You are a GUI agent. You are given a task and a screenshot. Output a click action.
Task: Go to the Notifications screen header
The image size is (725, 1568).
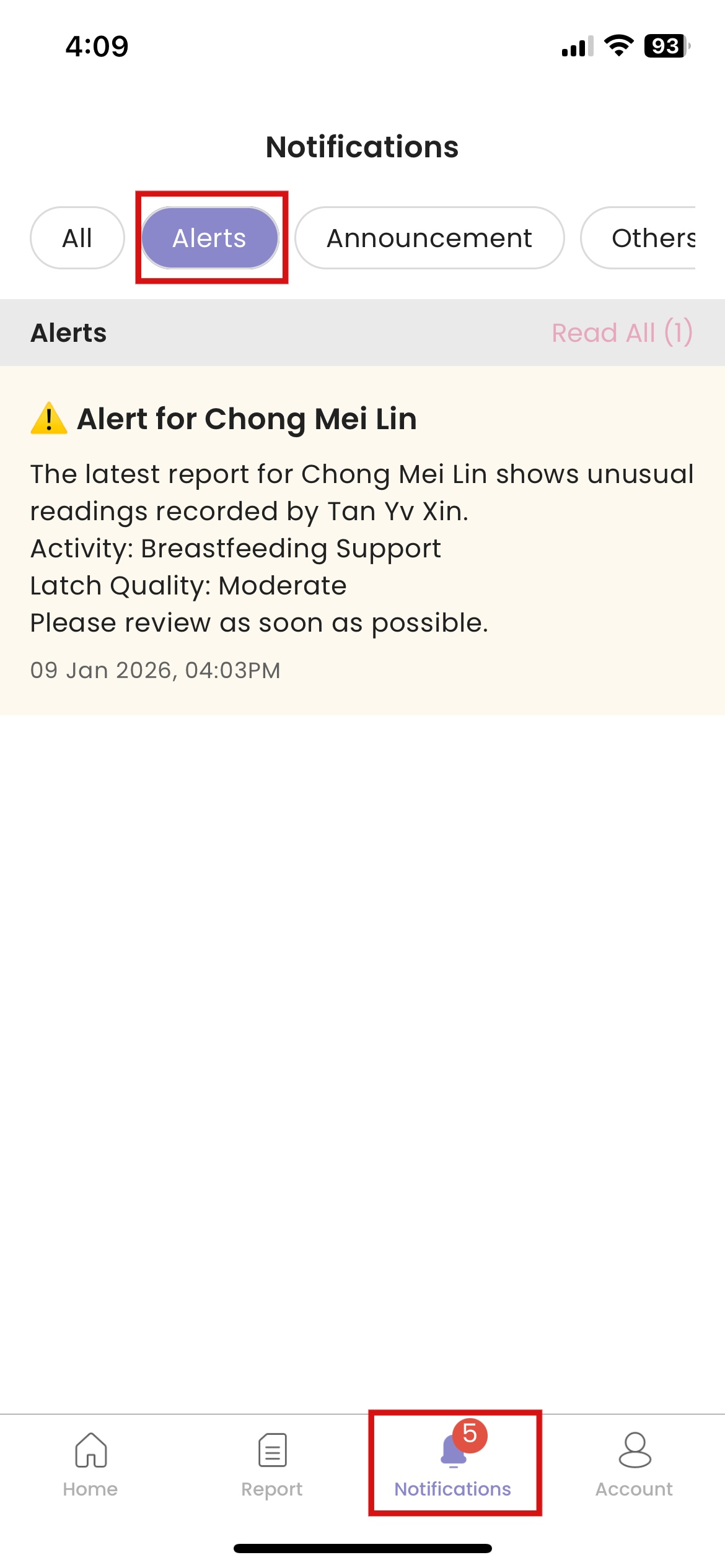[362, 147]
